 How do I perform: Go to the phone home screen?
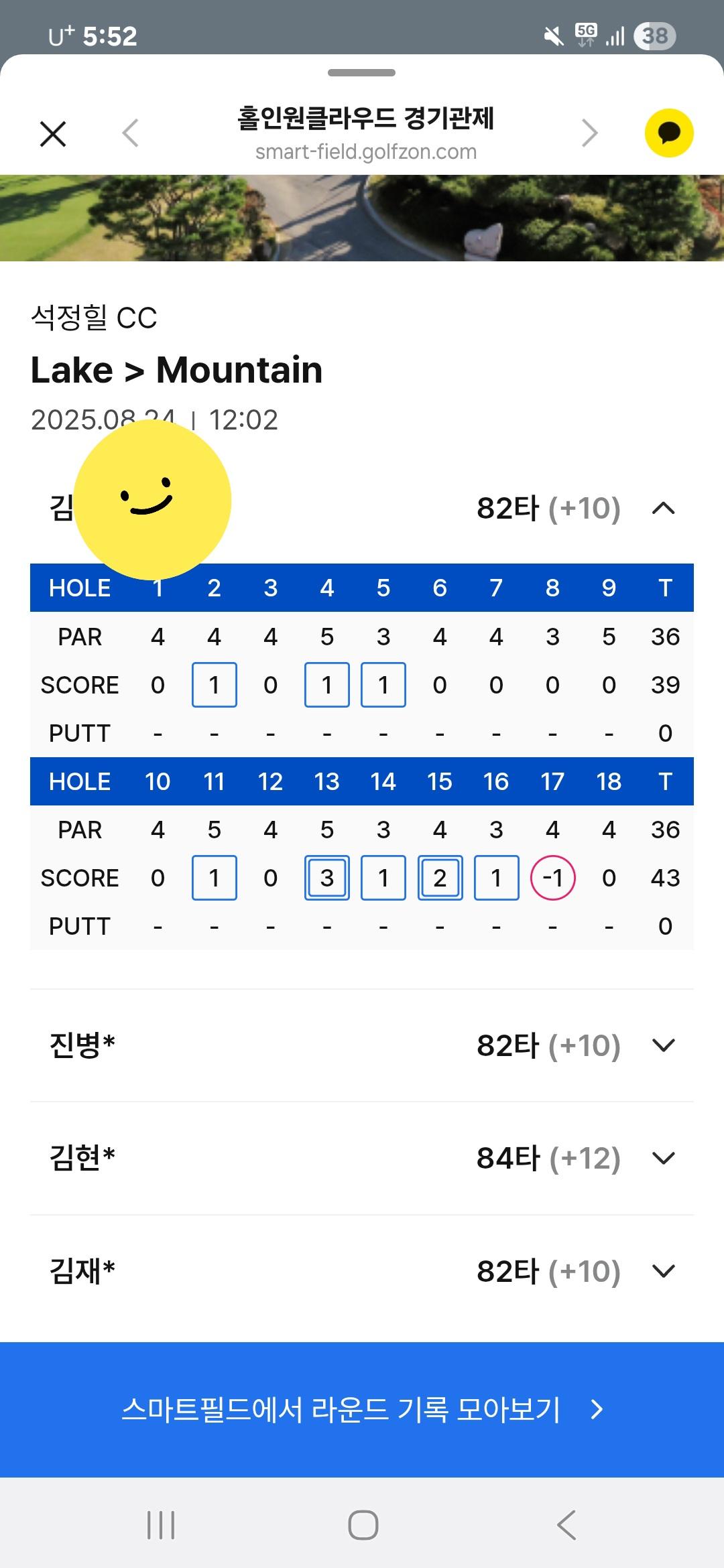click(363, 1526)
